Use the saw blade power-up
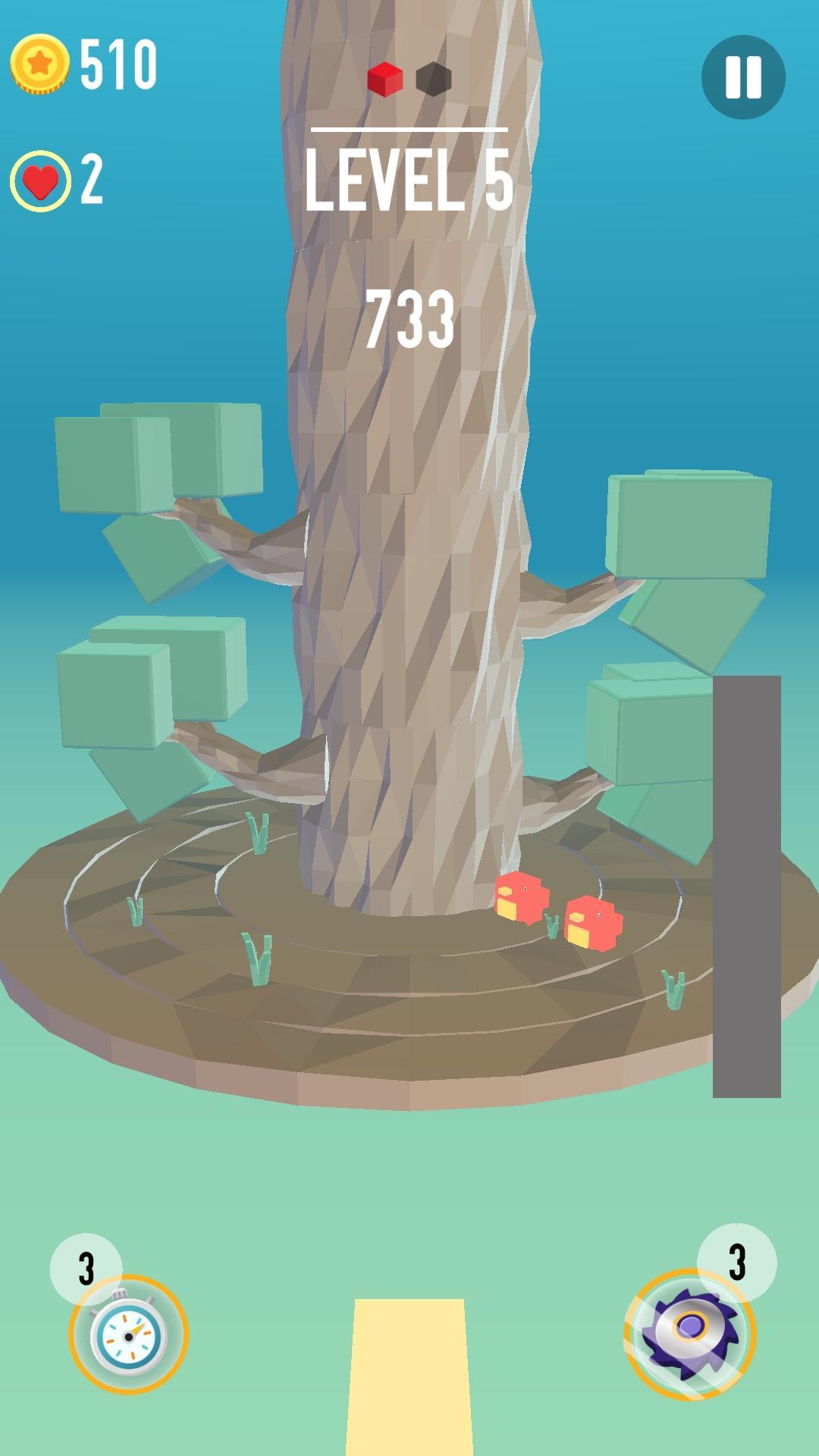Image resolution: width=819 pixels, height=1456 pixels. (689, 1333)
